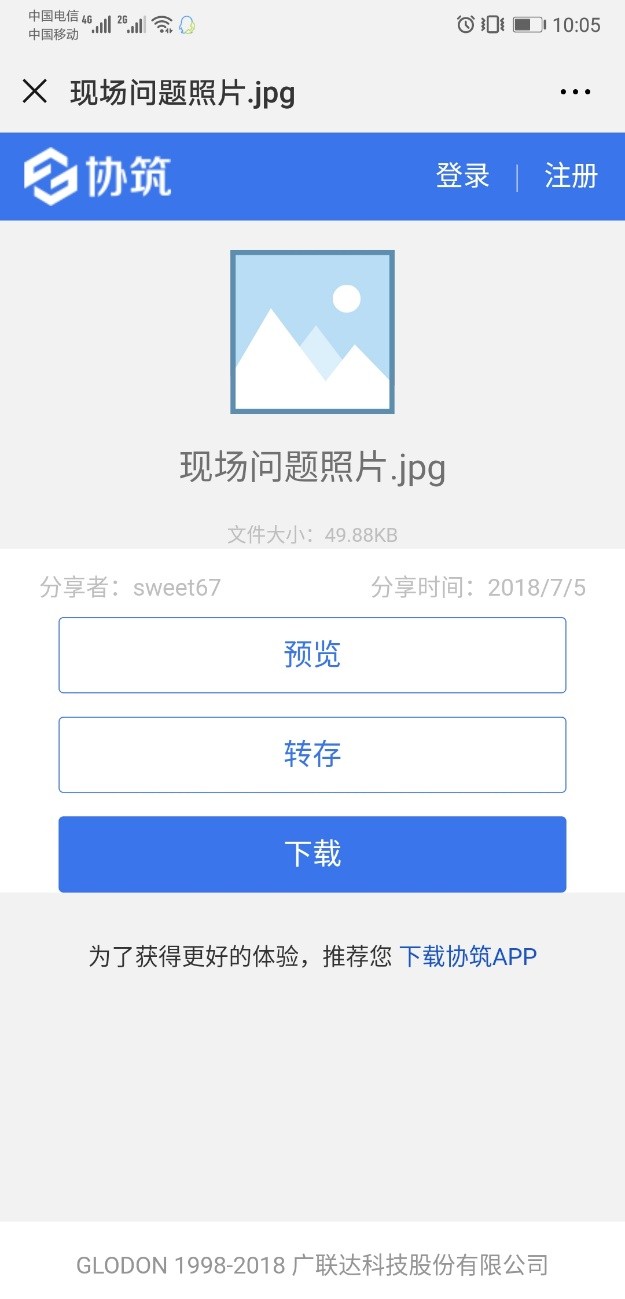
Task: Close the 现场问题照片.jpg page
Action: (x=34, y=92)
